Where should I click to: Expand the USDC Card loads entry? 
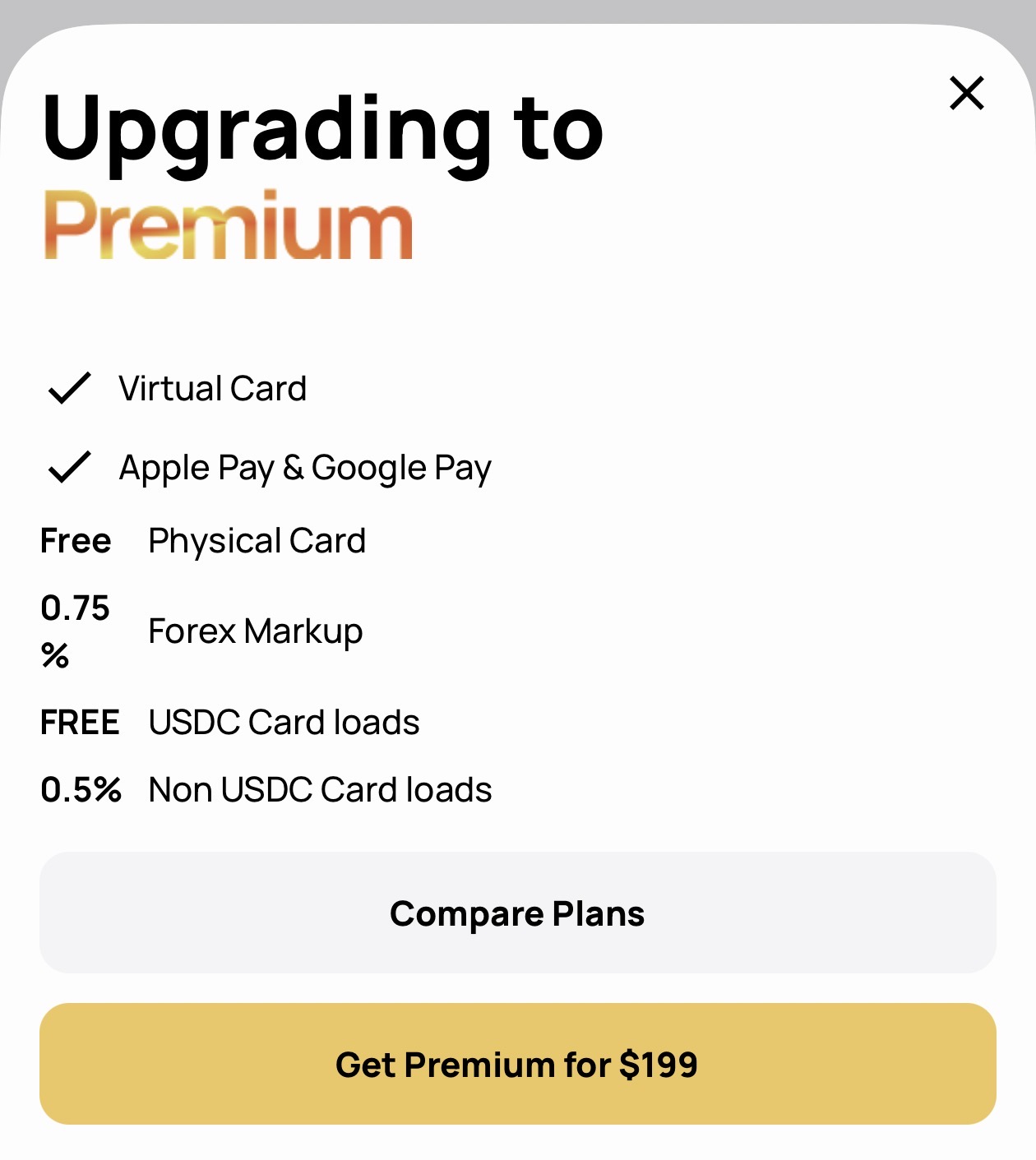(282, 722)
